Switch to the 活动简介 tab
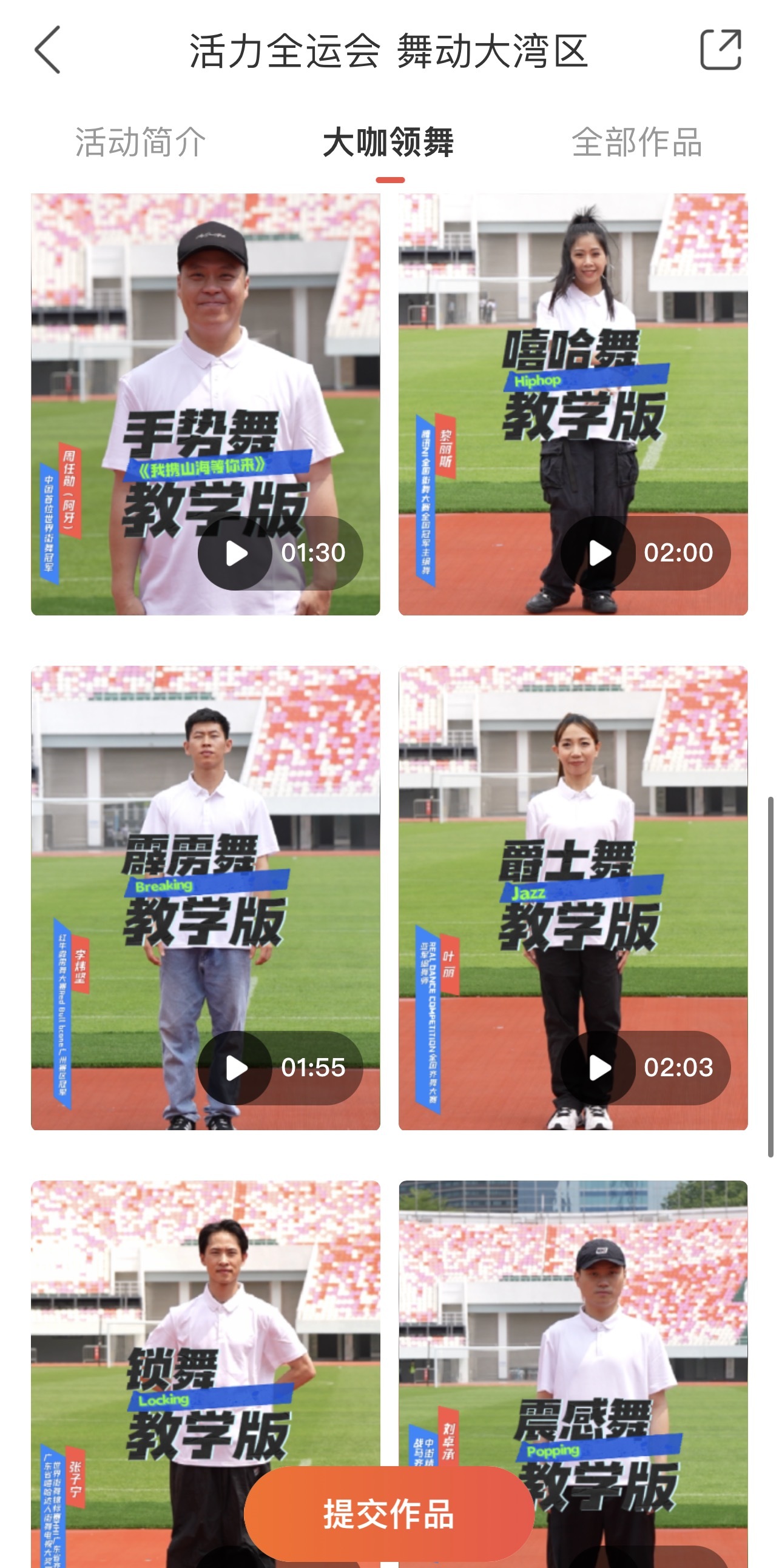 click(140, 142)
